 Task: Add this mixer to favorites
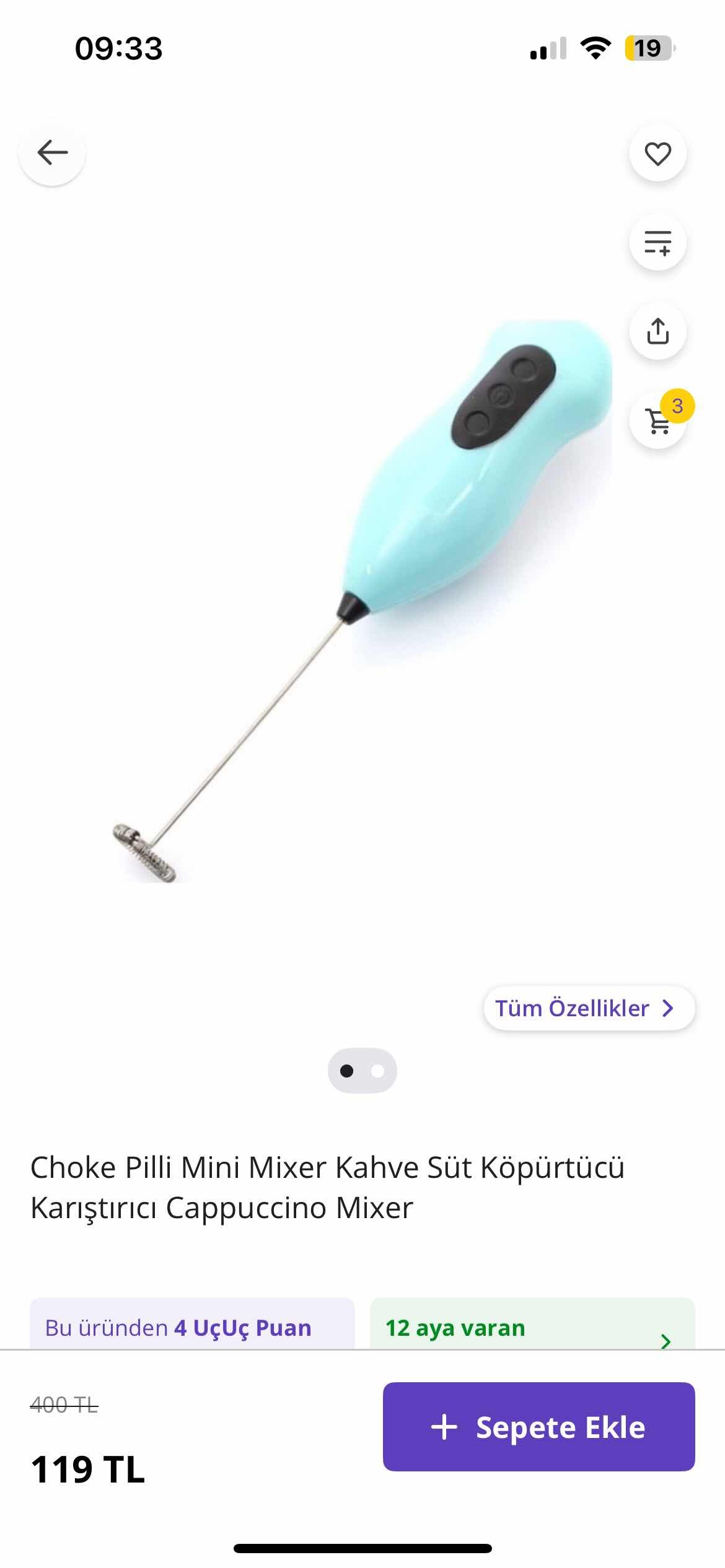point(657,154)
